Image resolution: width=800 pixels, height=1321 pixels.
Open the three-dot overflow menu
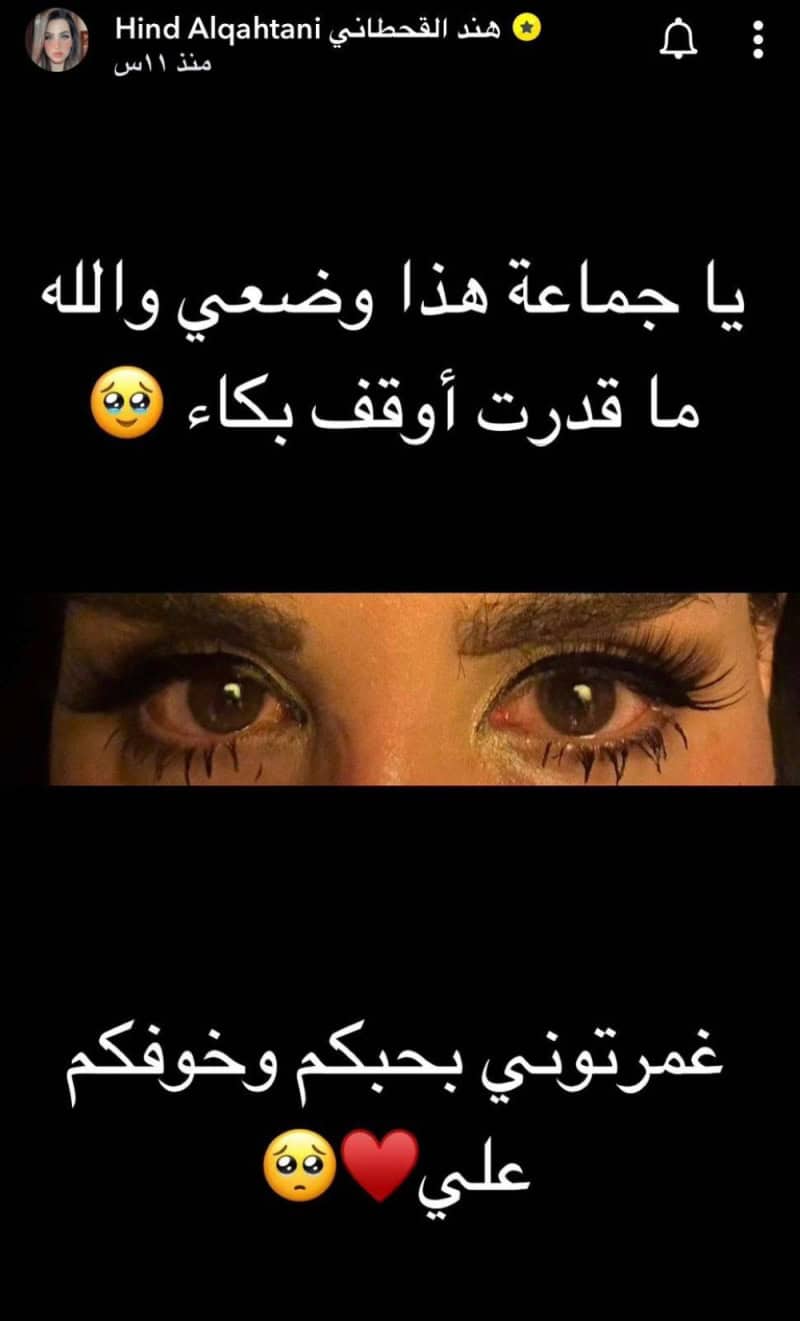point(758,40)
